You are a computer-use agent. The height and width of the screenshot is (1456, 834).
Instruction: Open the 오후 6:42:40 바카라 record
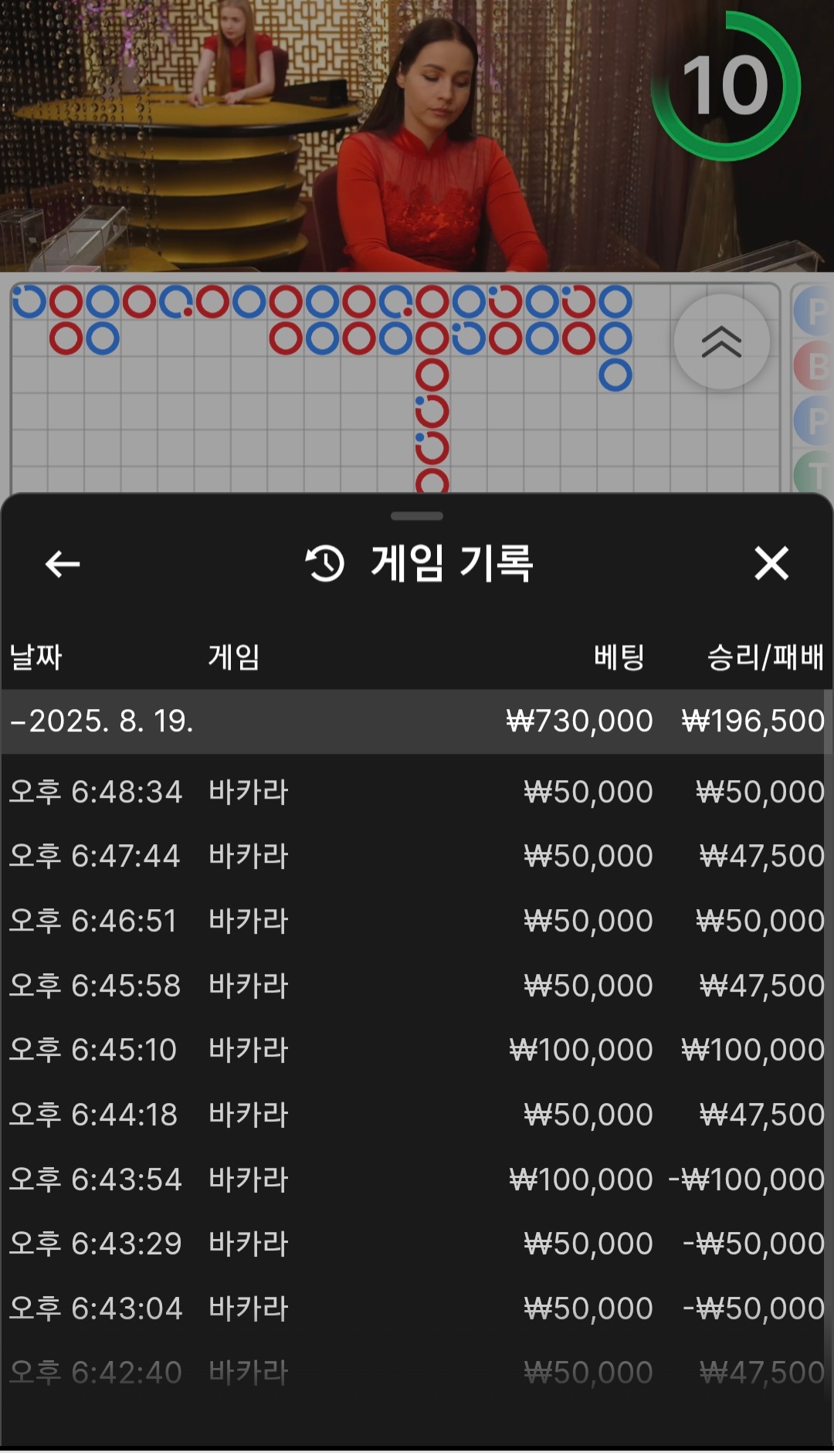[417, 1373]
